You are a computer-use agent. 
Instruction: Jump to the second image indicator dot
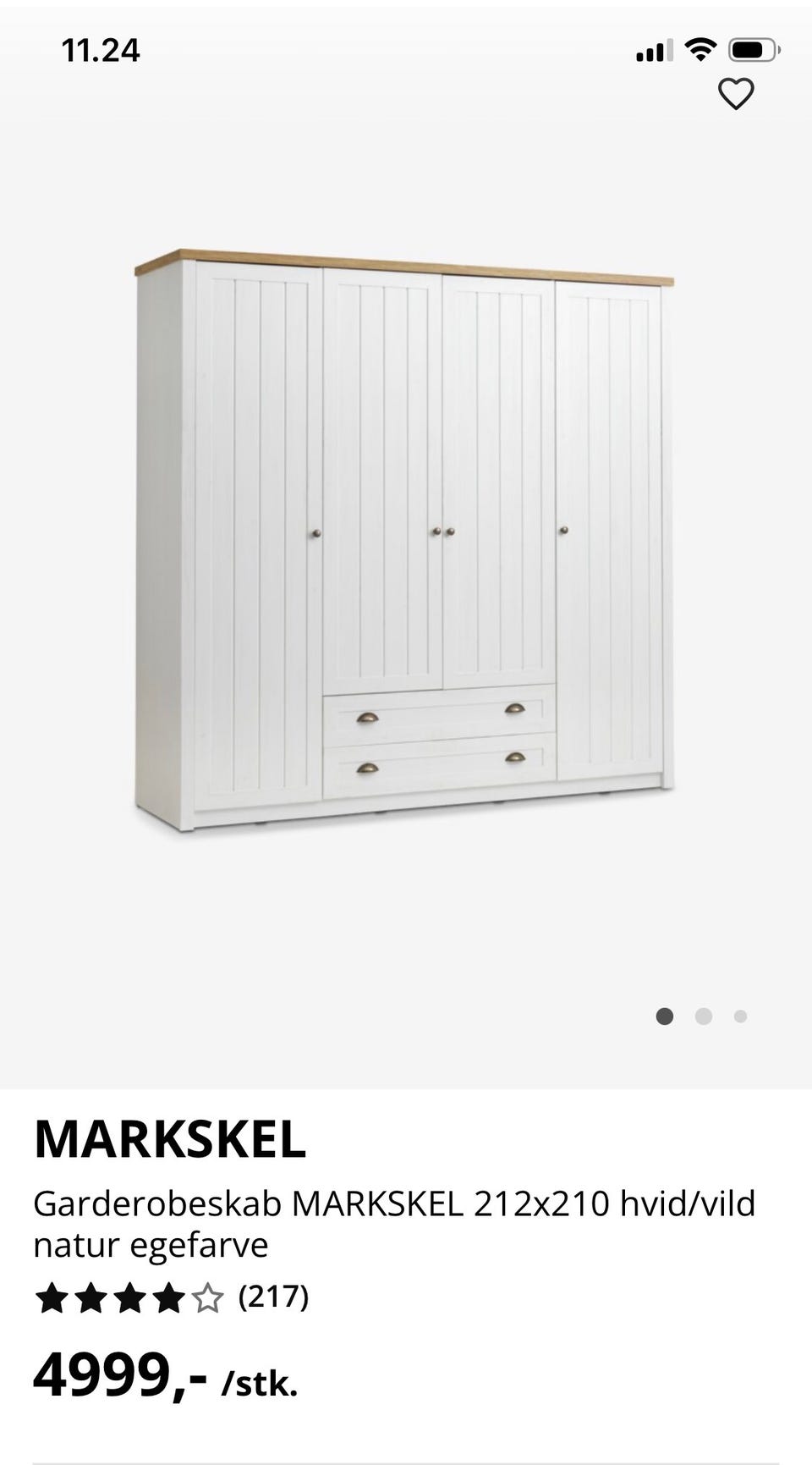[703, 1016]
